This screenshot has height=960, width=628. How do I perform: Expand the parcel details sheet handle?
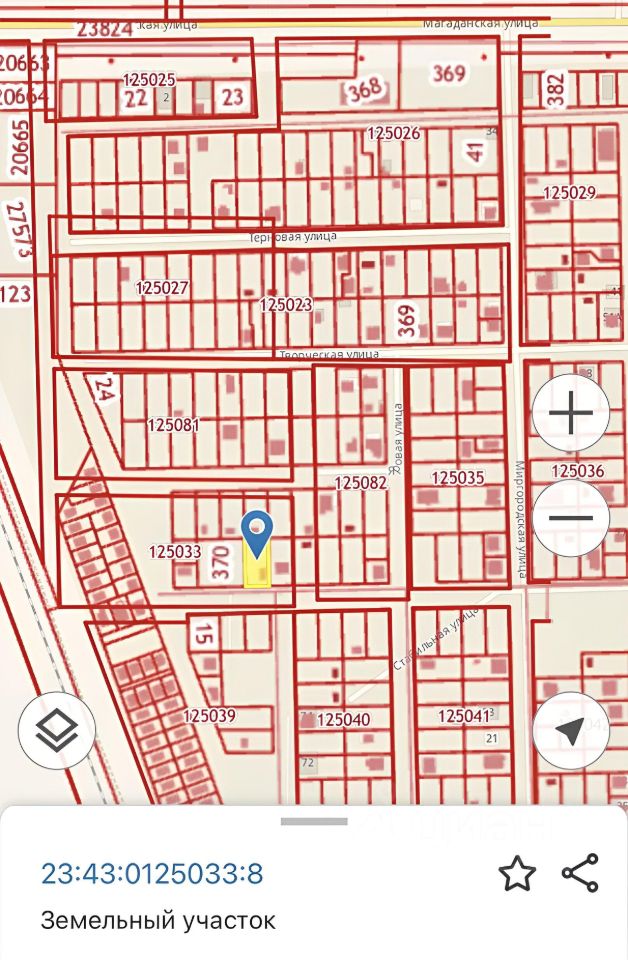pyautogui.click(x=314, y=822)
